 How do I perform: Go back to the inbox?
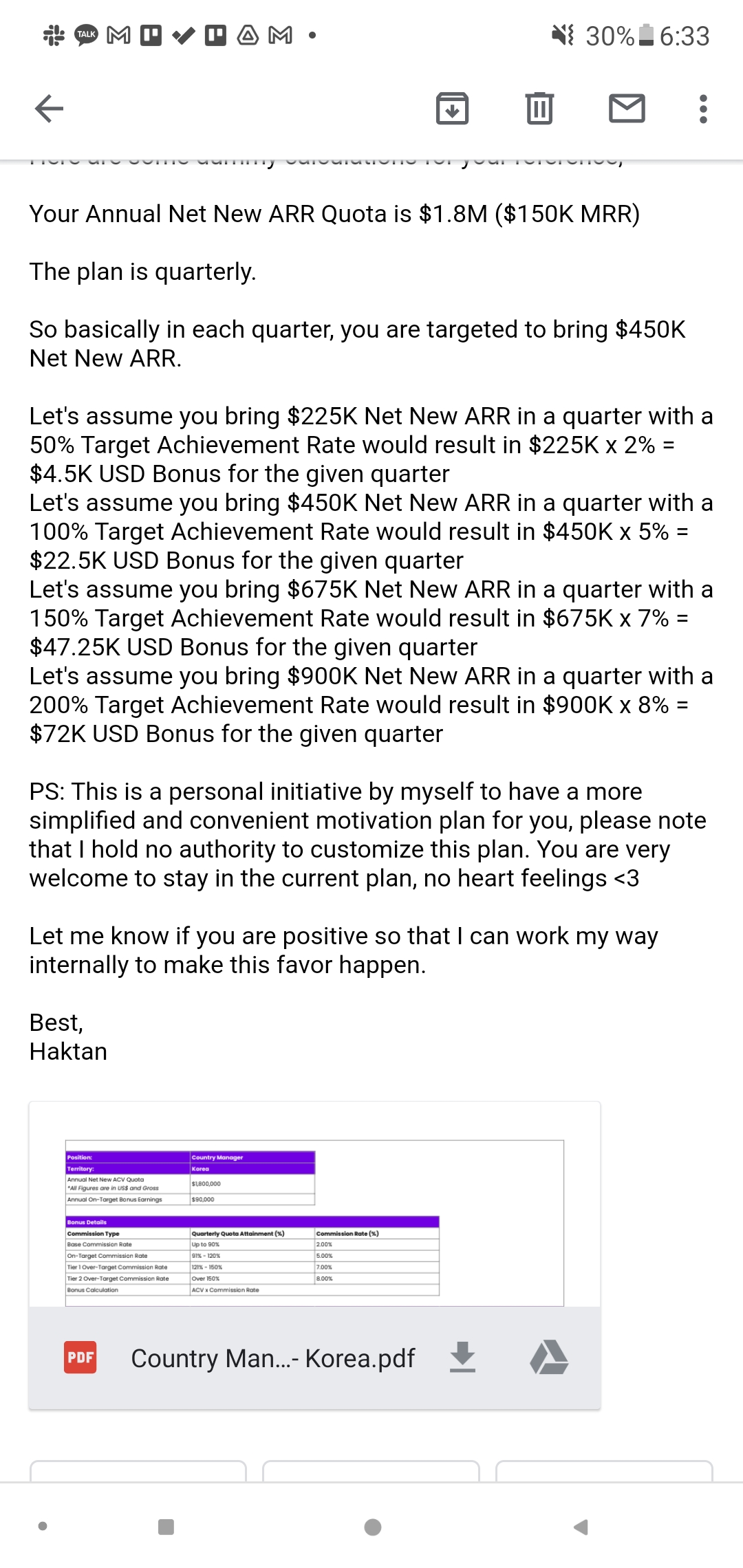point(49,108)
